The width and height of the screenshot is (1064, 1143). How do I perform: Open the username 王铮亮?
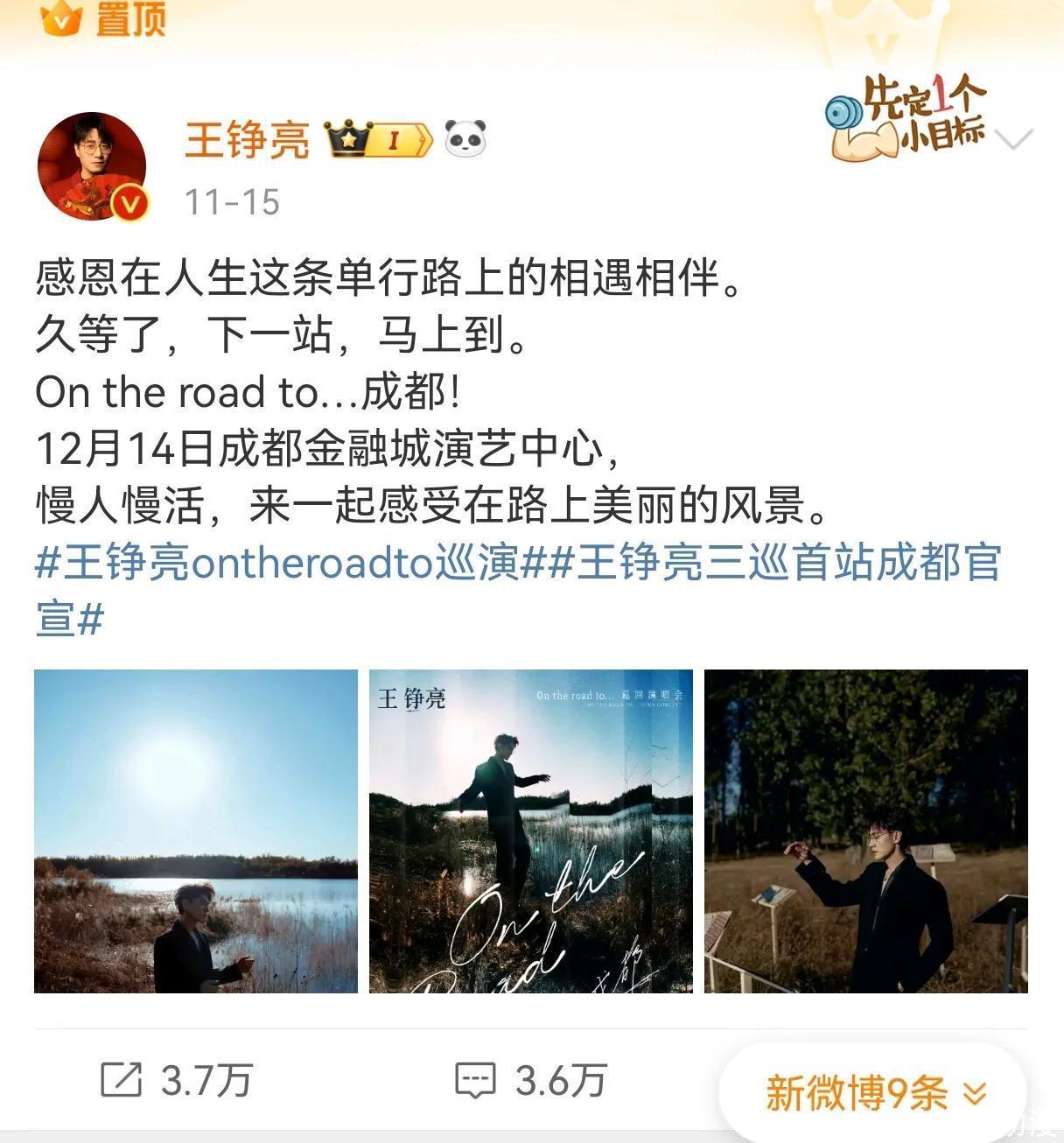(x=247, y=140)
